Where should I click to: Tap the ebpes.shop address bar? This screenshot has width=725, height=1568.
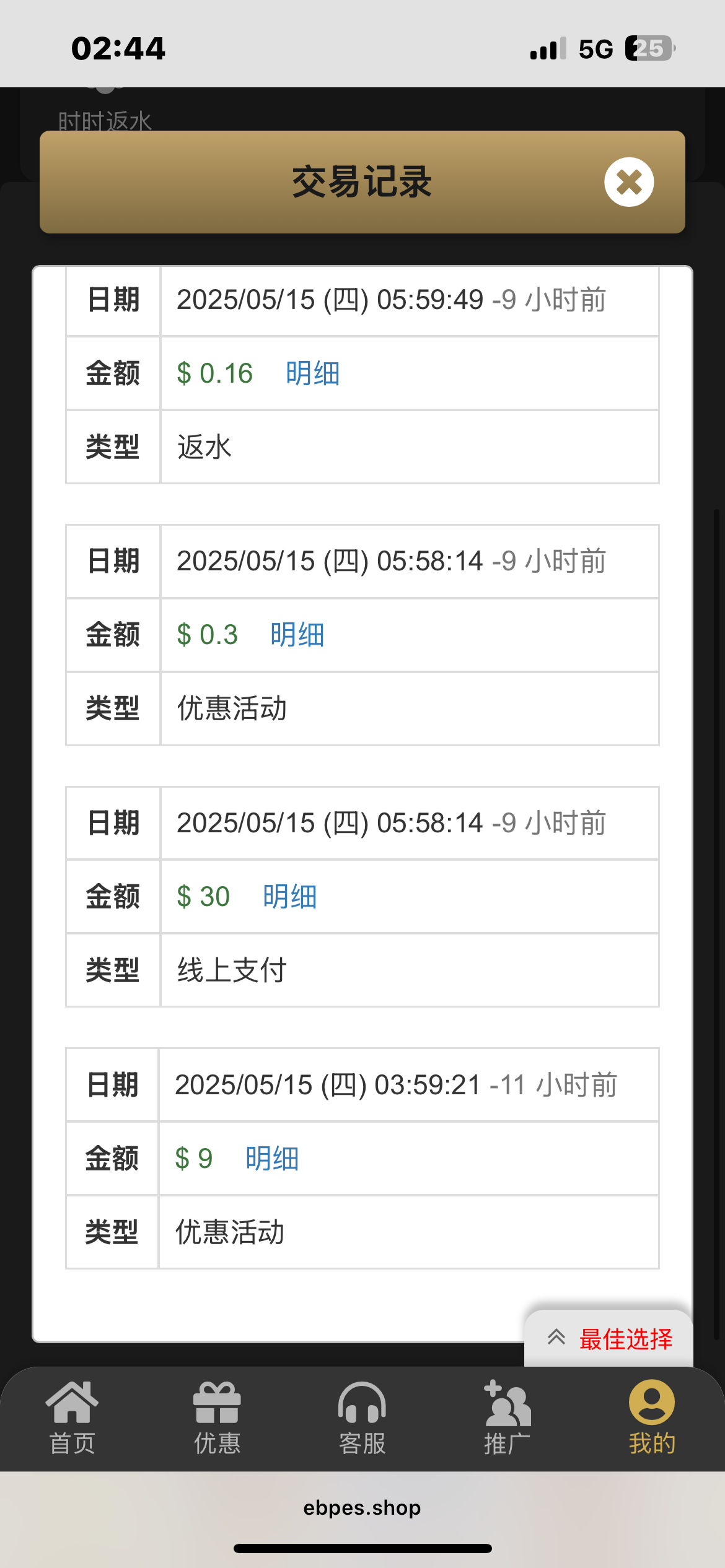point(362,1507)
